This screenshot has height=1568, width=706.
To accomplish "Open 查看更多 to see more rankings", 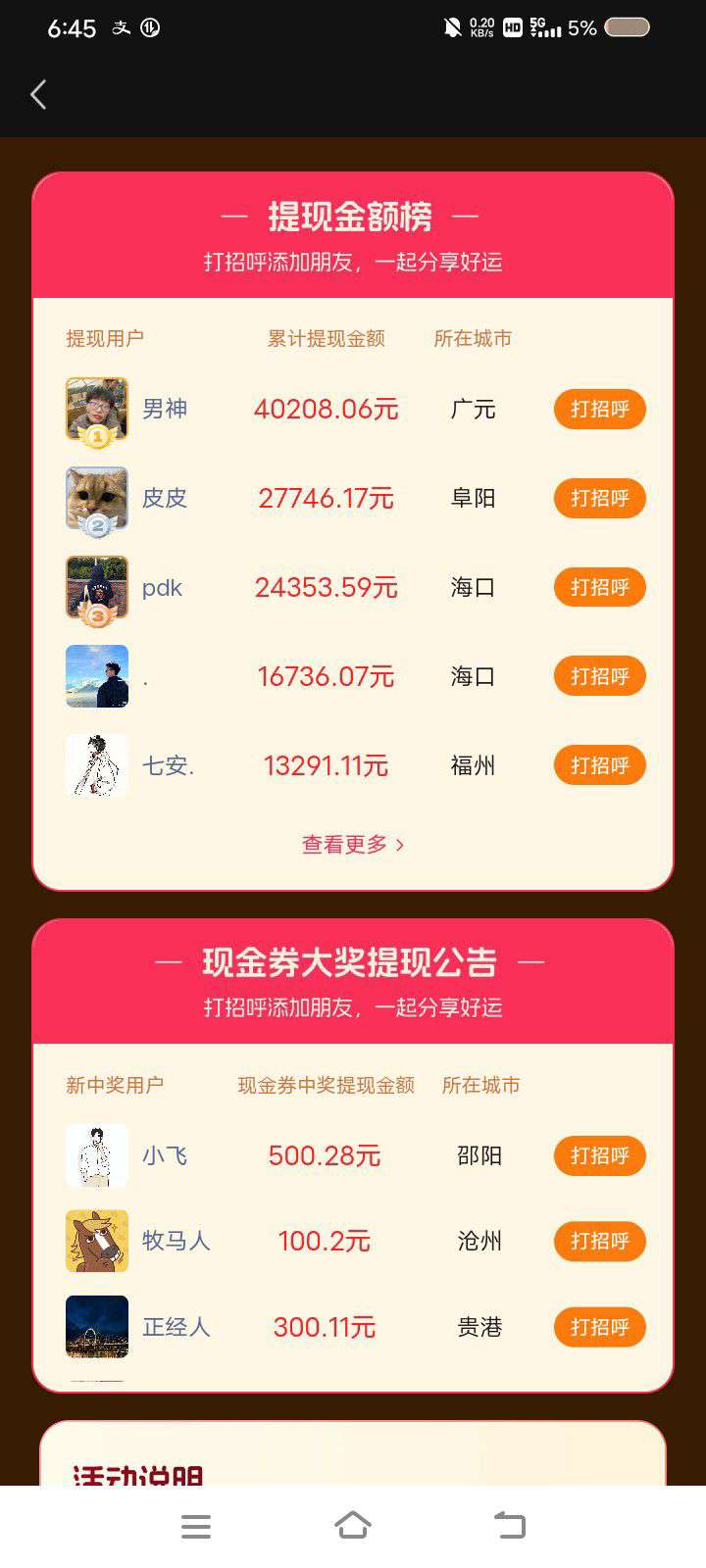I will coord(352,845).
